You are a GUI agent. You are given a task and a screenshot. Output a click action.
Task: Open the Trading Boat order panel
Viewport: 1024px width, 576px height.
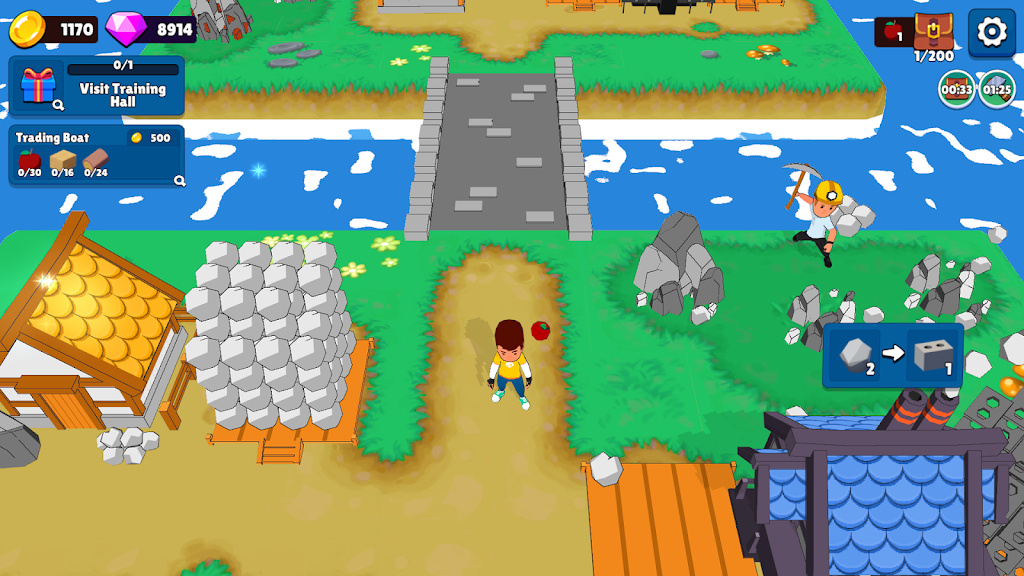[x=97, y=156]
